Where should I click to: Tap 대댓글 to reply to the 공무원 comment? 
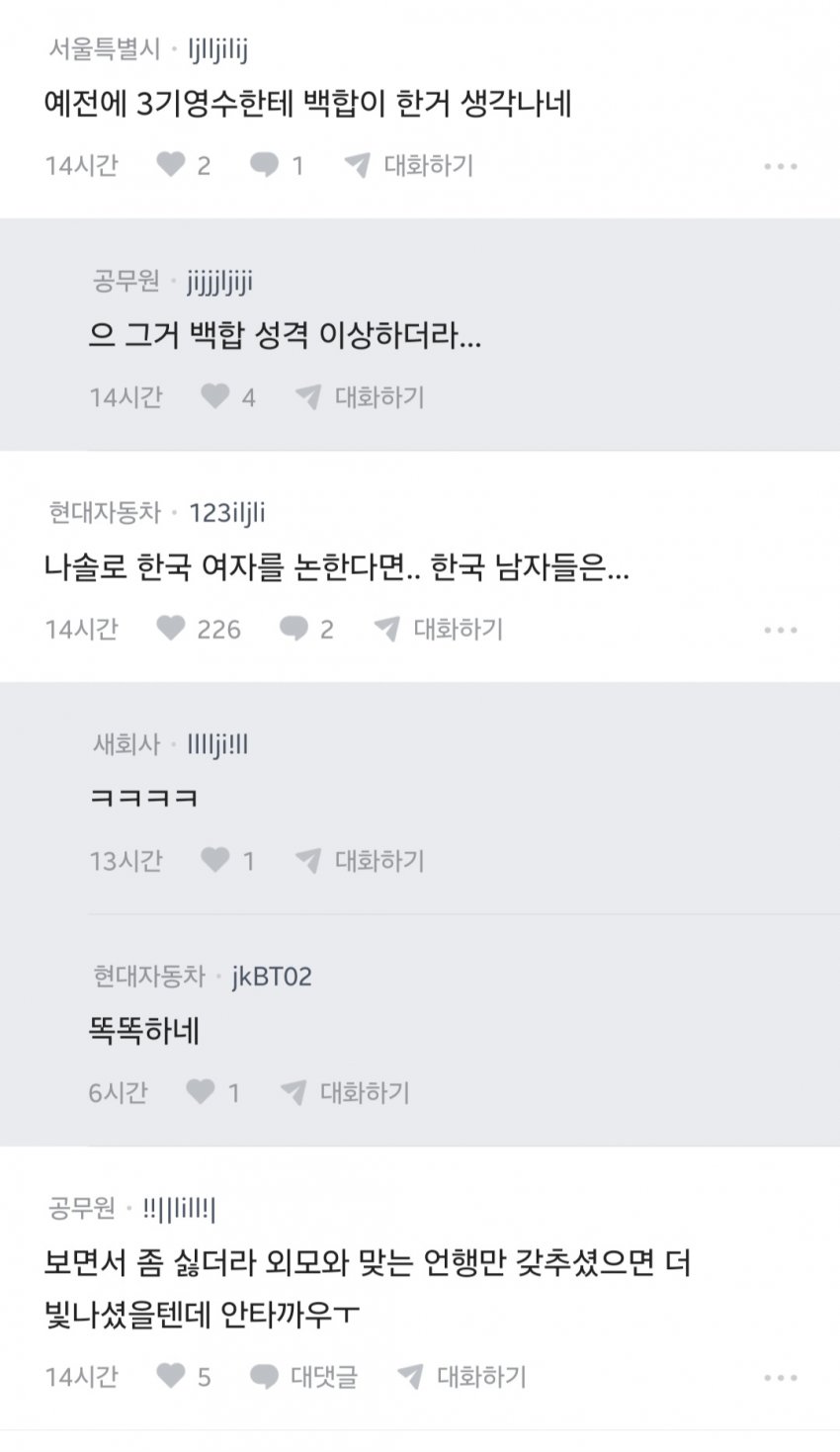[x=304, y=1376]
